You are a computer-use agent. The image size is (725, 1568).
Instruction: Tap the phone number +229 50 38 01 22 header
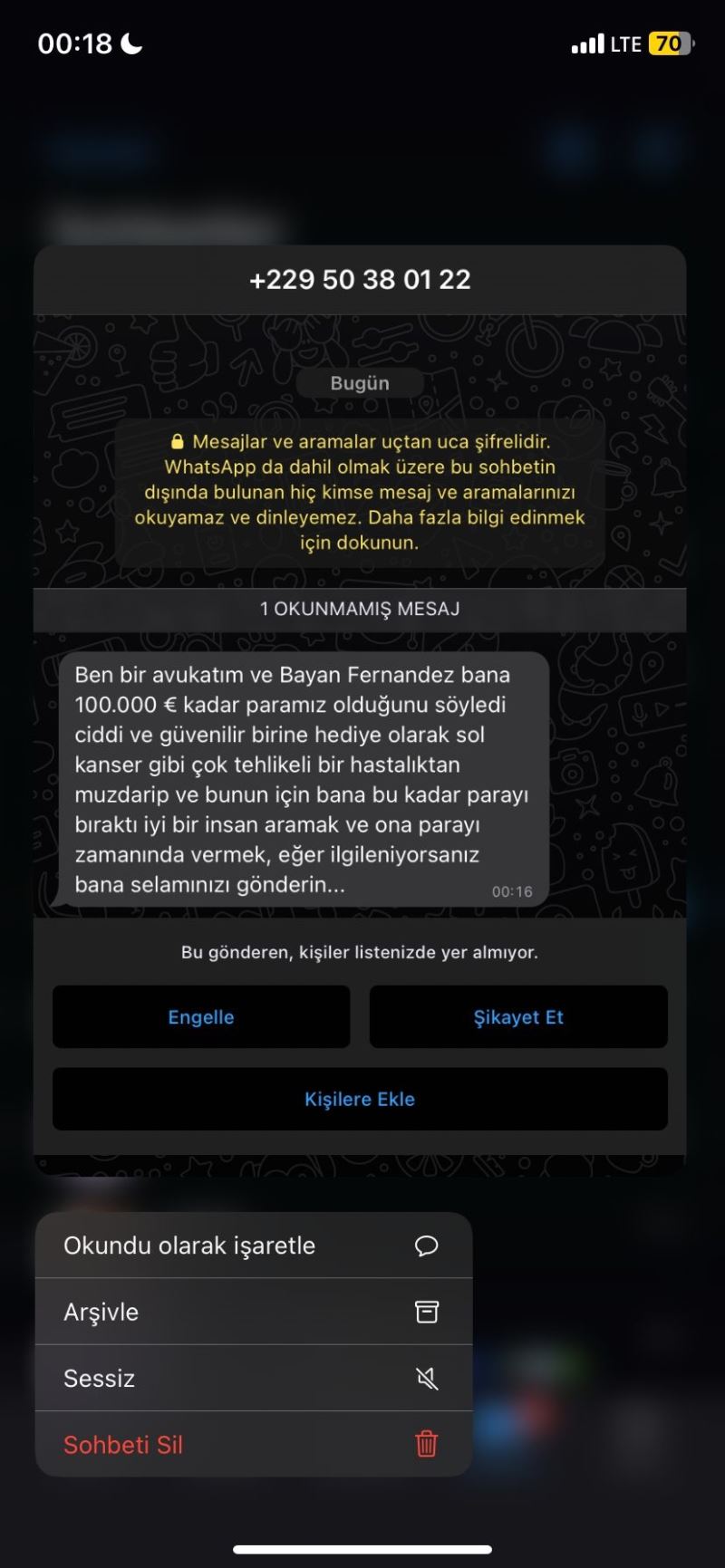pyautogui.click(x=359, y=279)
